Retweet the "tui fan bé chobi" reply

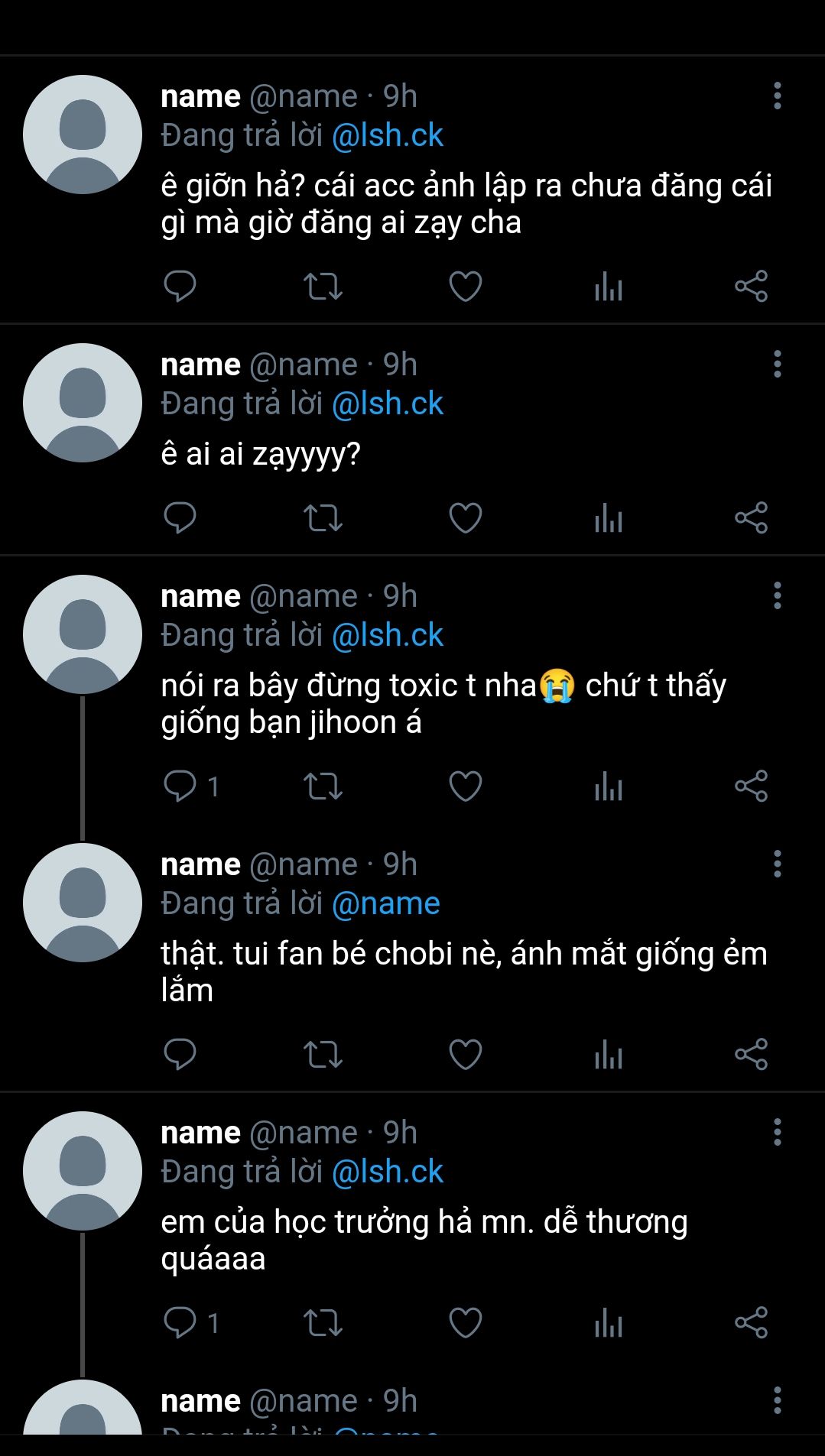(323, 1055)
